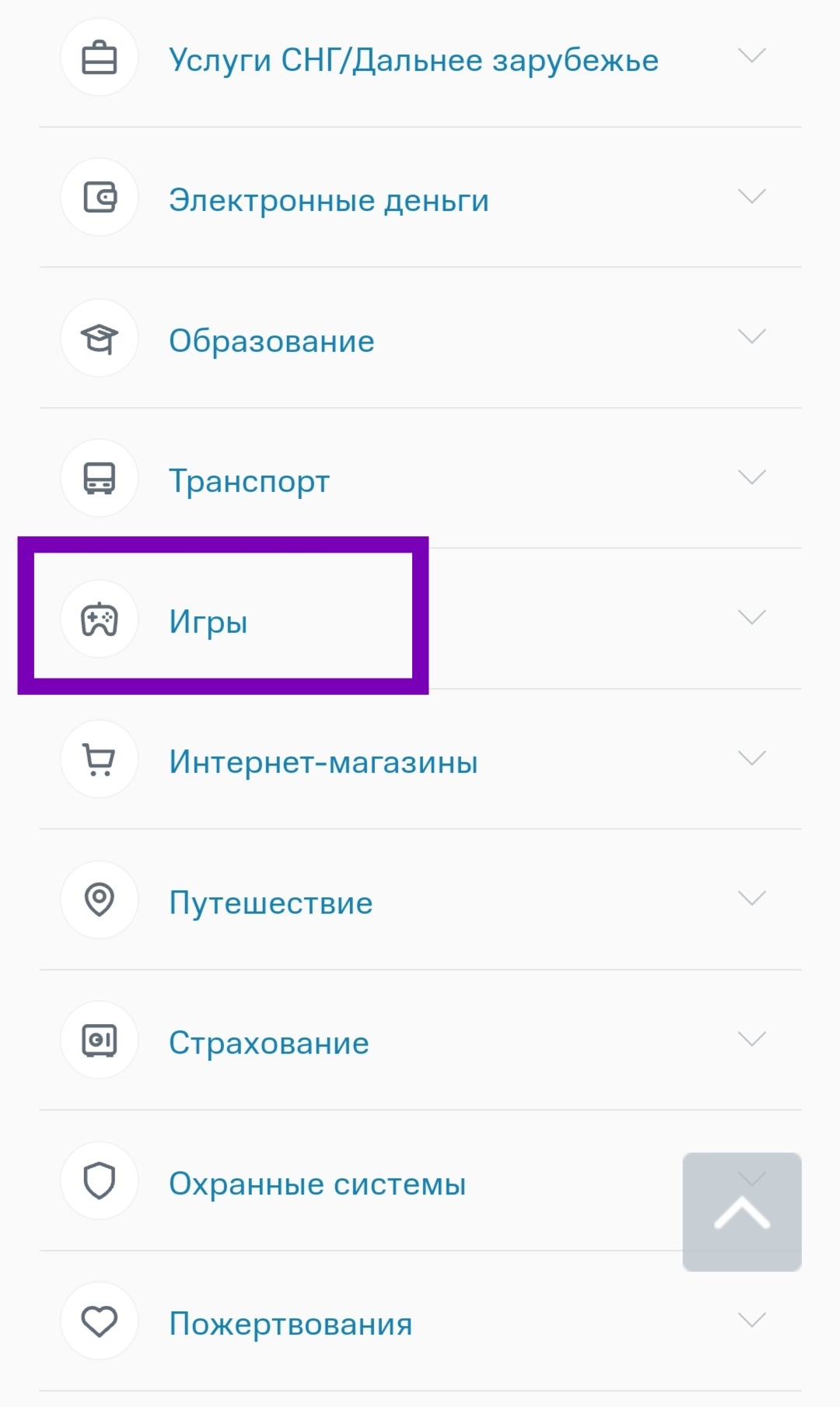Tap the Путешествие category
Screen dimensions: 840x1407
coord(271,902)
